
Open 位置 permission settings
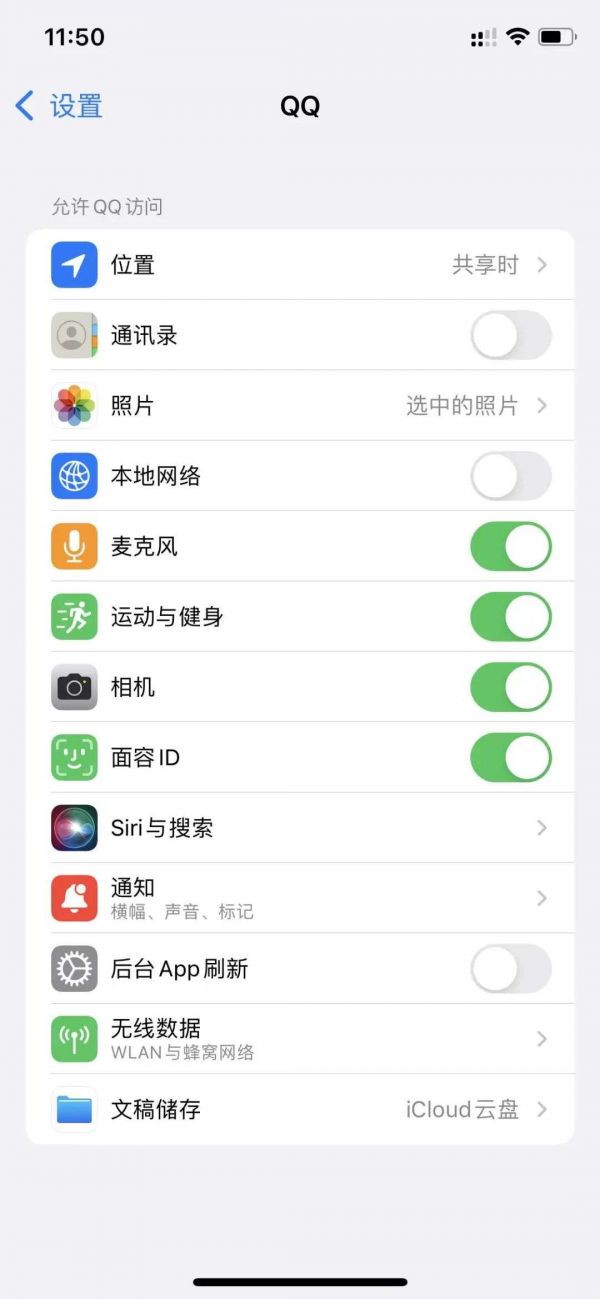(300, 265)
